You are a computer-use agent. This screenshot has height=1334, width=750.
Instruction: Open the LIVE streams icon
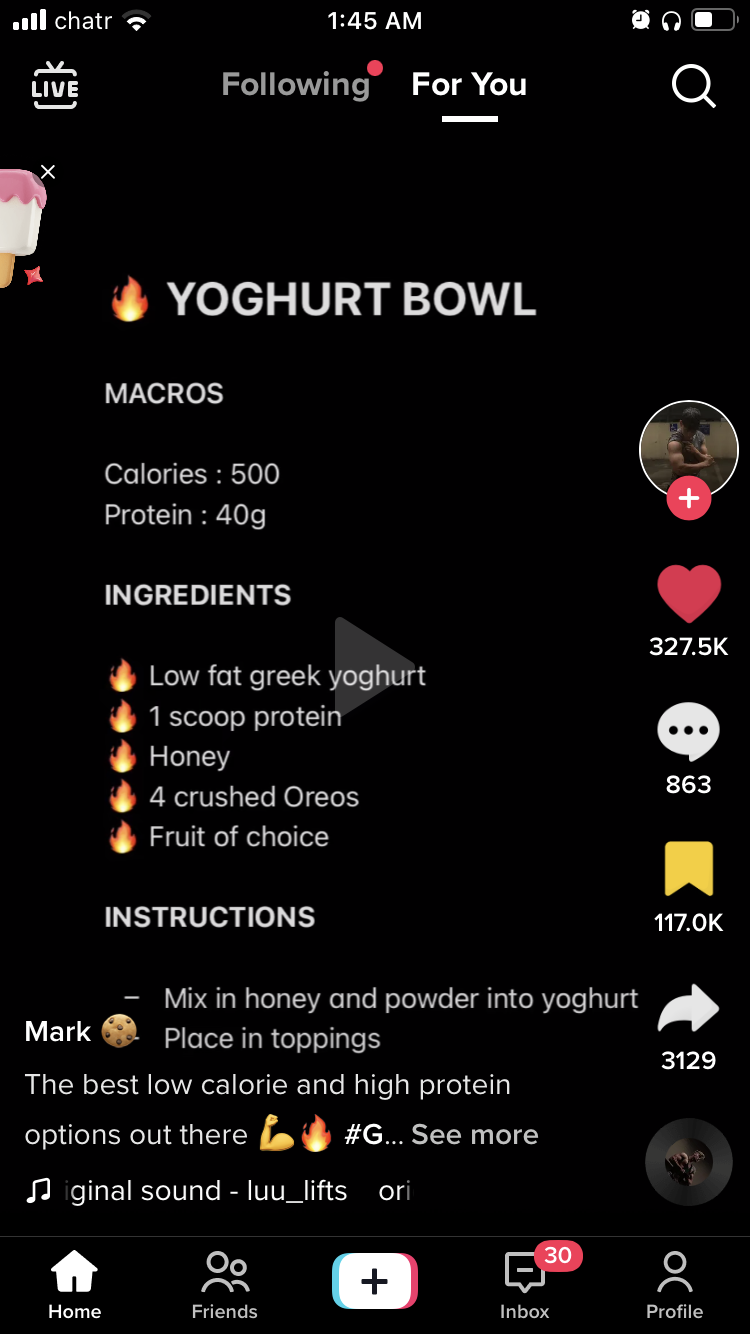tap(55, 85)
